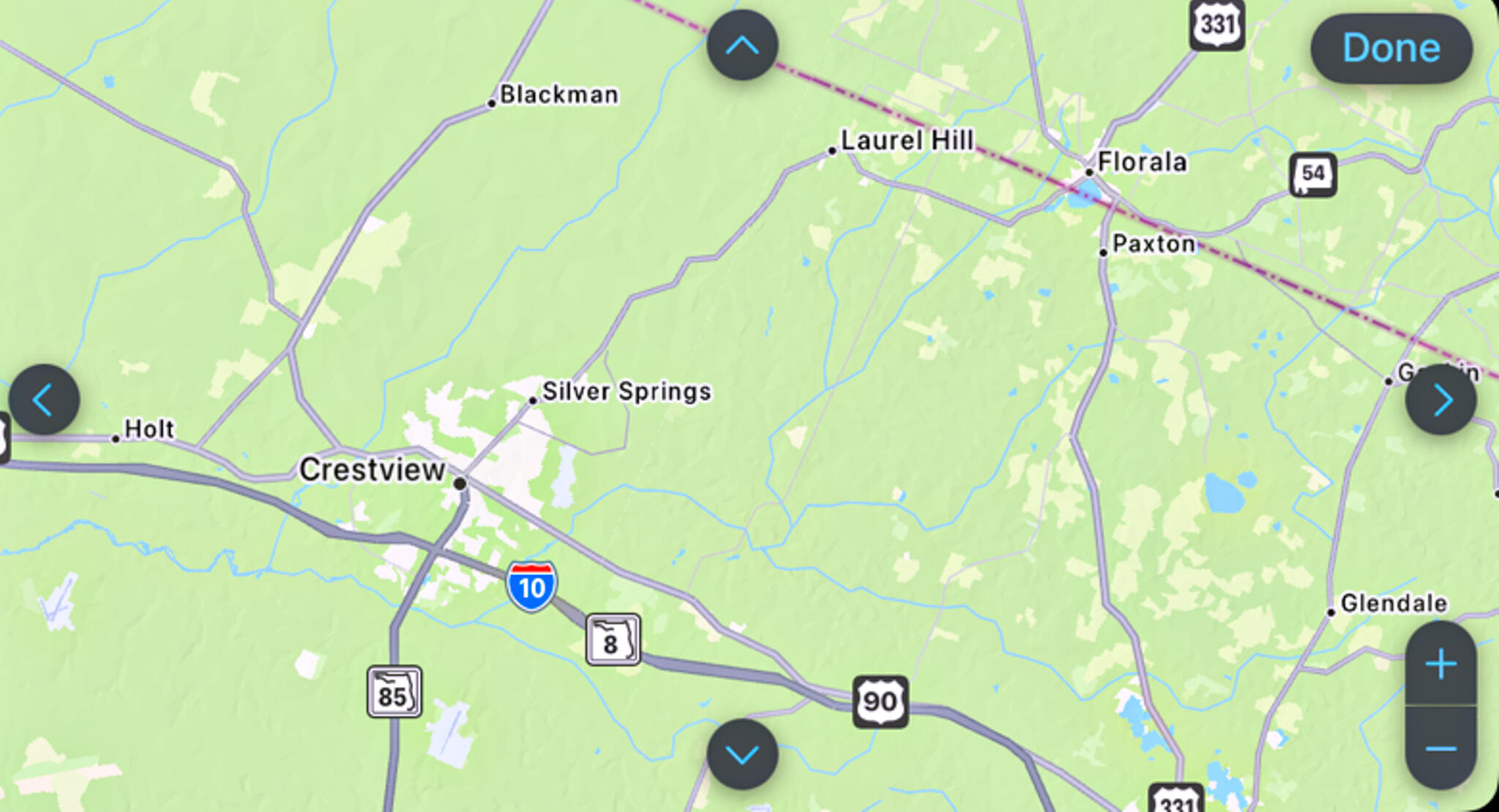
Task: Tap Done to exit map panning
Action: click(1391, 48)
